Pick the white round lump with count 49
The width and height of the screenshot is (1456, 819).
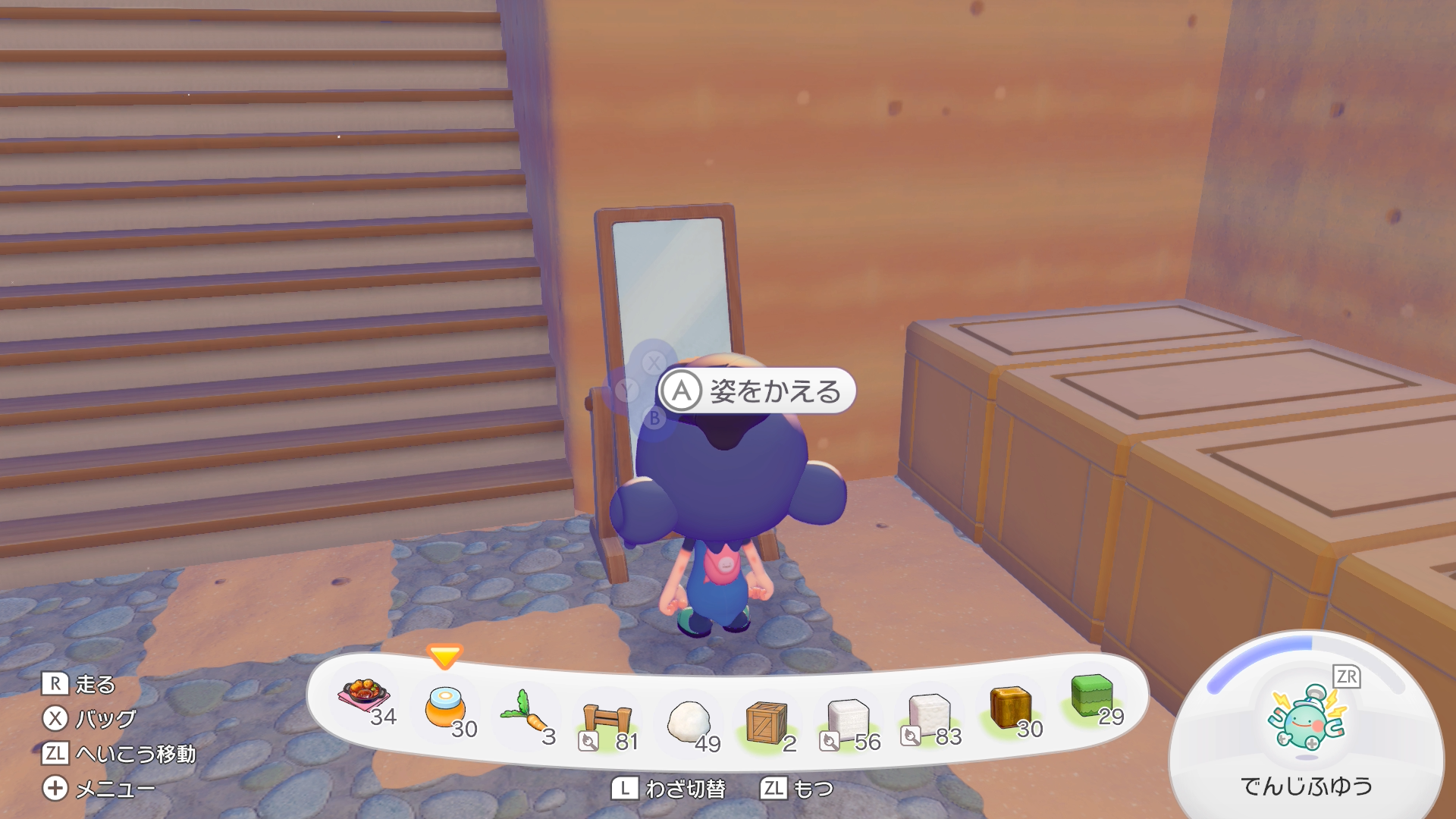(689, 721)
